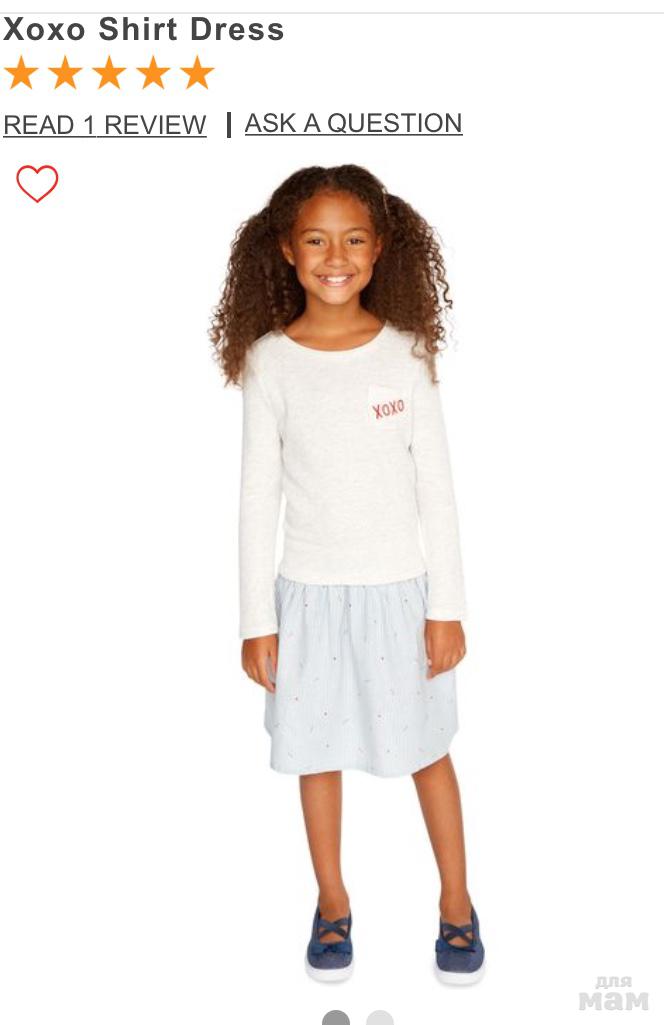Open the Read 1 Review link

(105, 125)
